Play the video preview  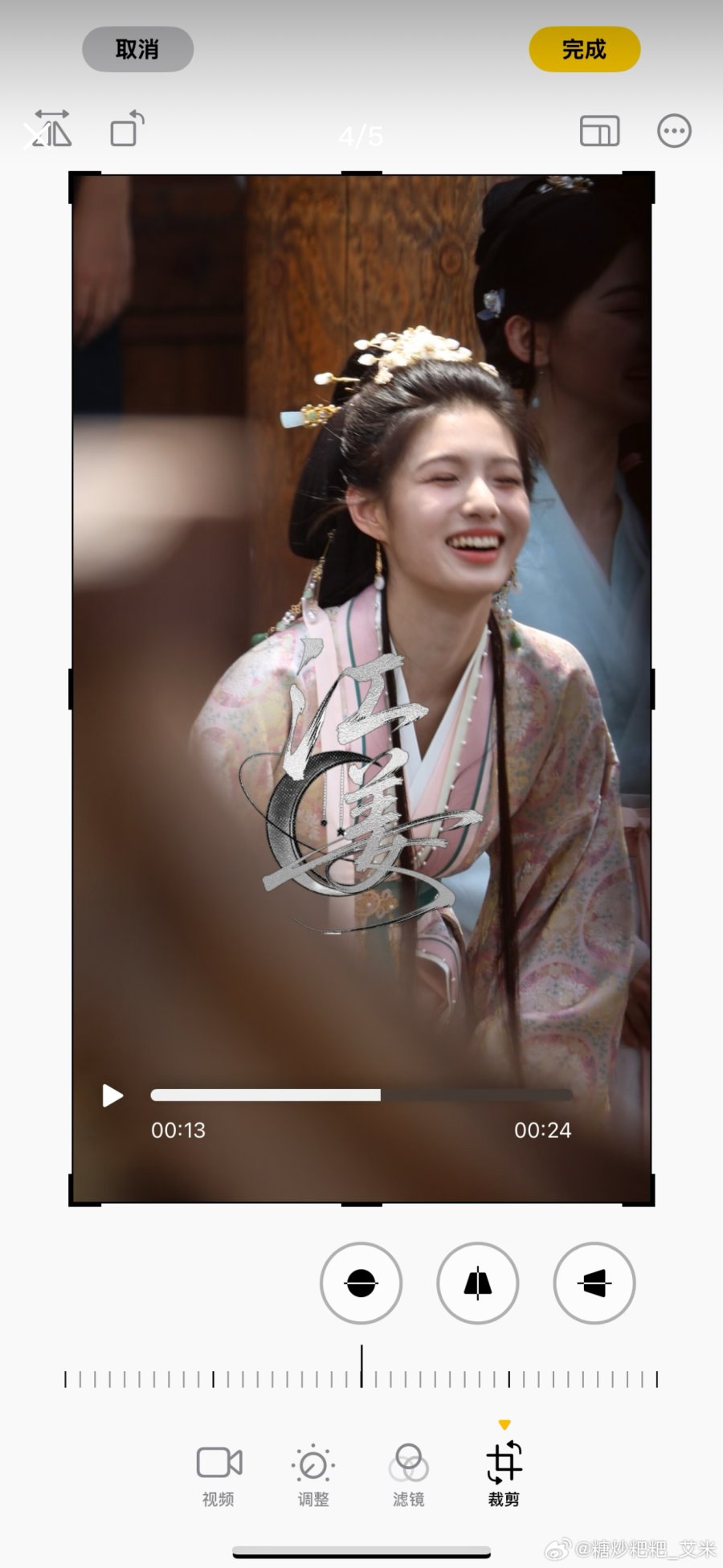tap(112, 1095)
